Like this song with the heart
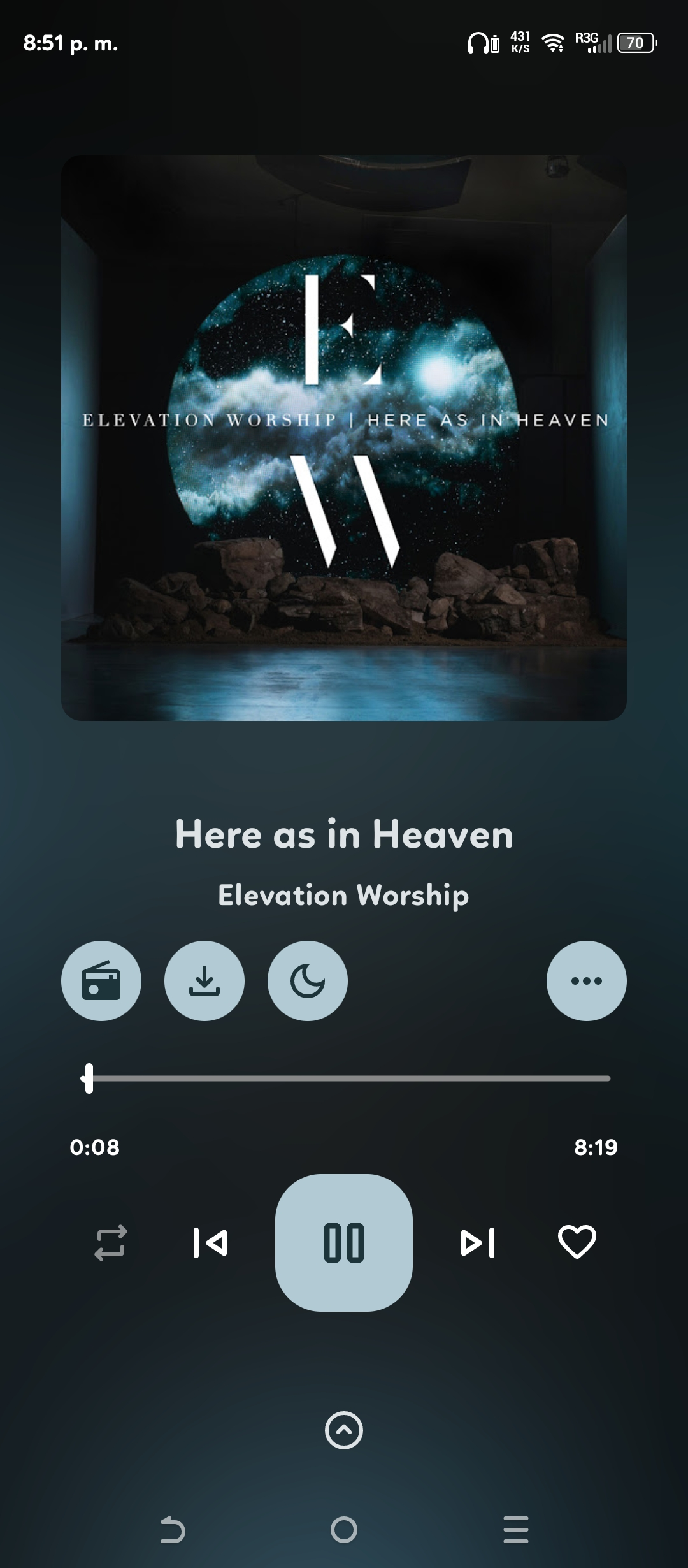Screen dimensions: 688x1568 point(577,1241)
